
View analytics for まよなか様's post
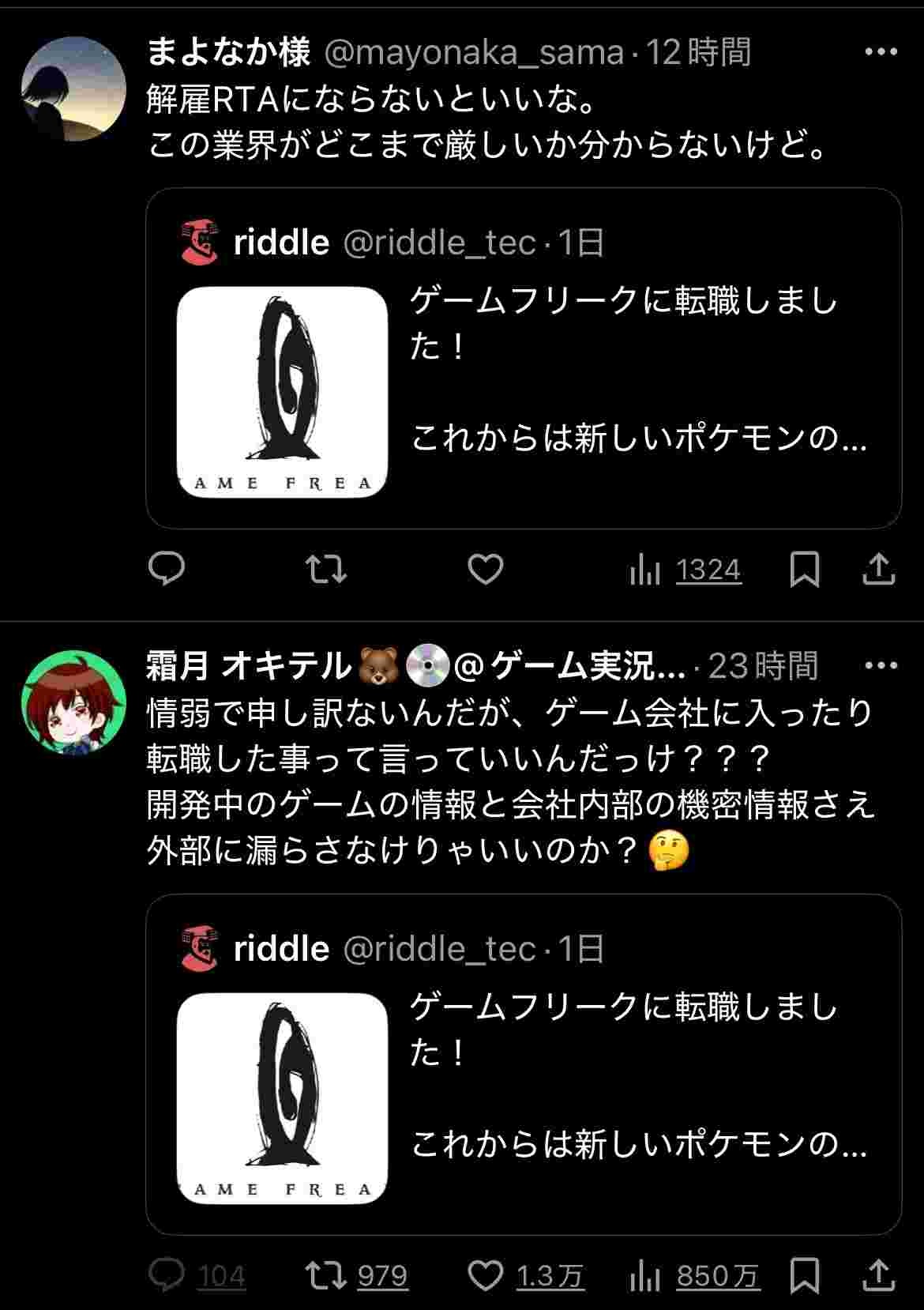tap(685, 570)
